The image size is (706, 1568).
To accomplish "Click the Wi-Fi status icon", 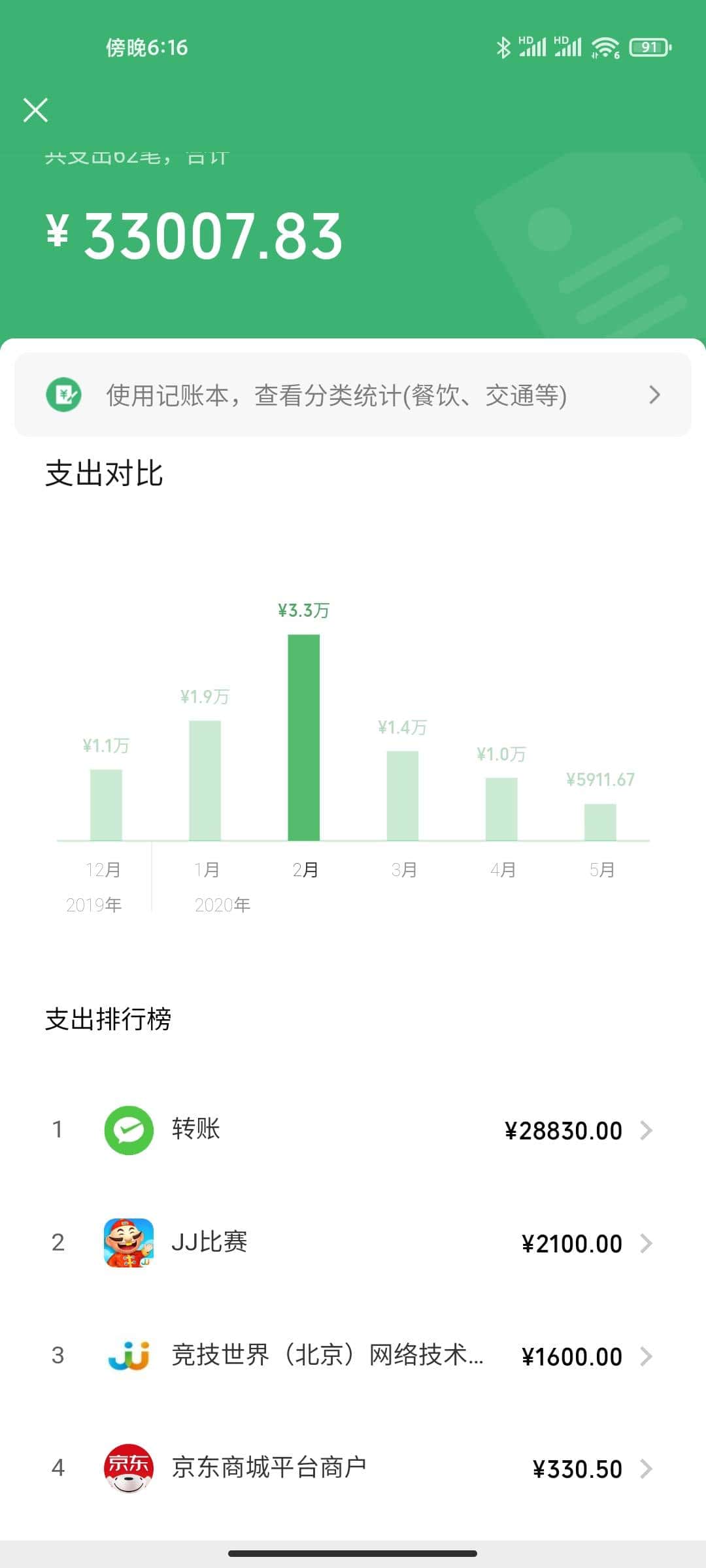I will (605, 47).
